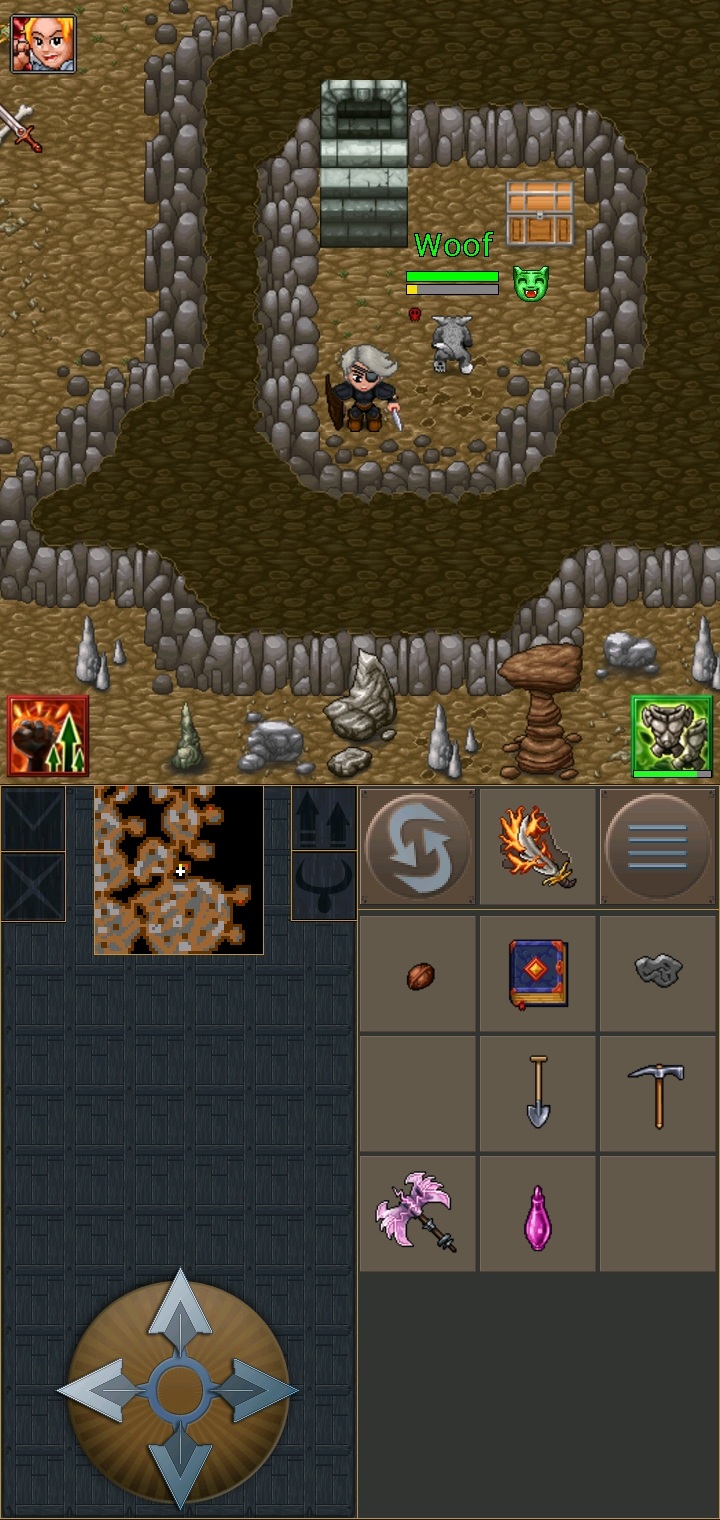
Task: Equip the pink winged axe
Action: pos(417,1212)
